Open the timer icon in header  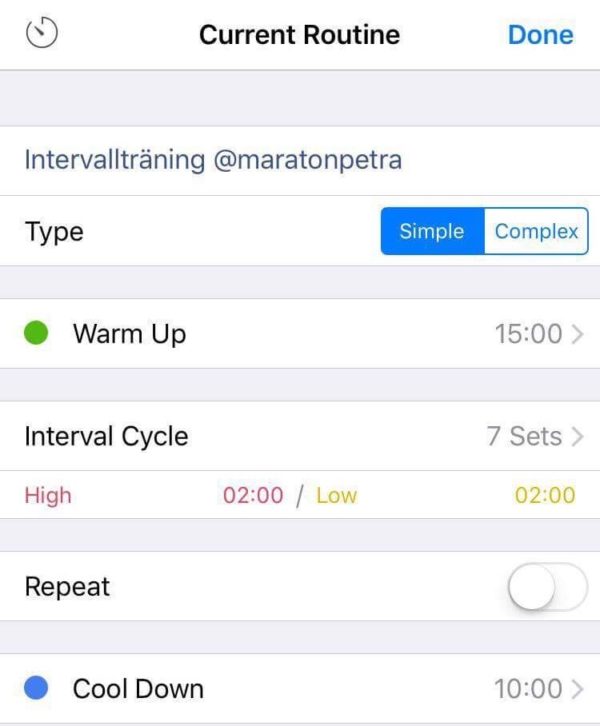click(41, 33)
